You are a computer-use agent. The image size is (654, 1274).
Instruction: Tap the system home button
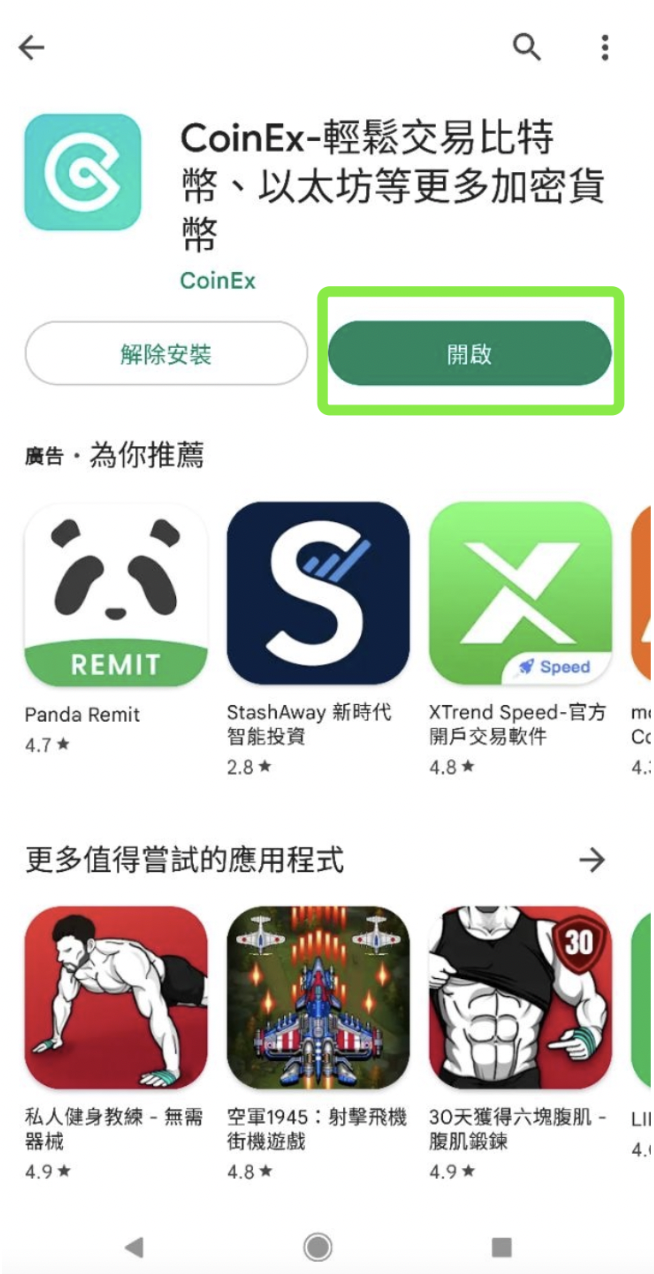[318, 1246]
